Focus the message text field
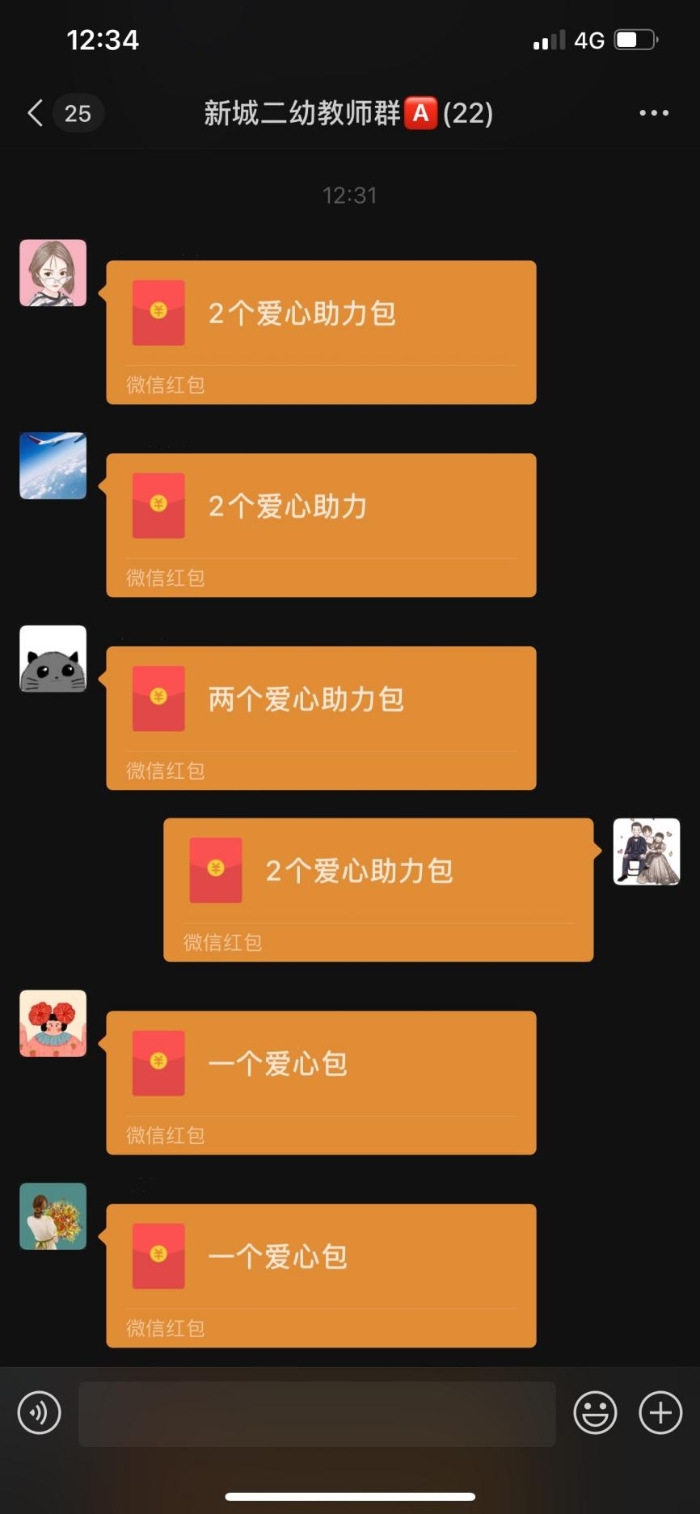700x1514 pixels. (316, 1413)
